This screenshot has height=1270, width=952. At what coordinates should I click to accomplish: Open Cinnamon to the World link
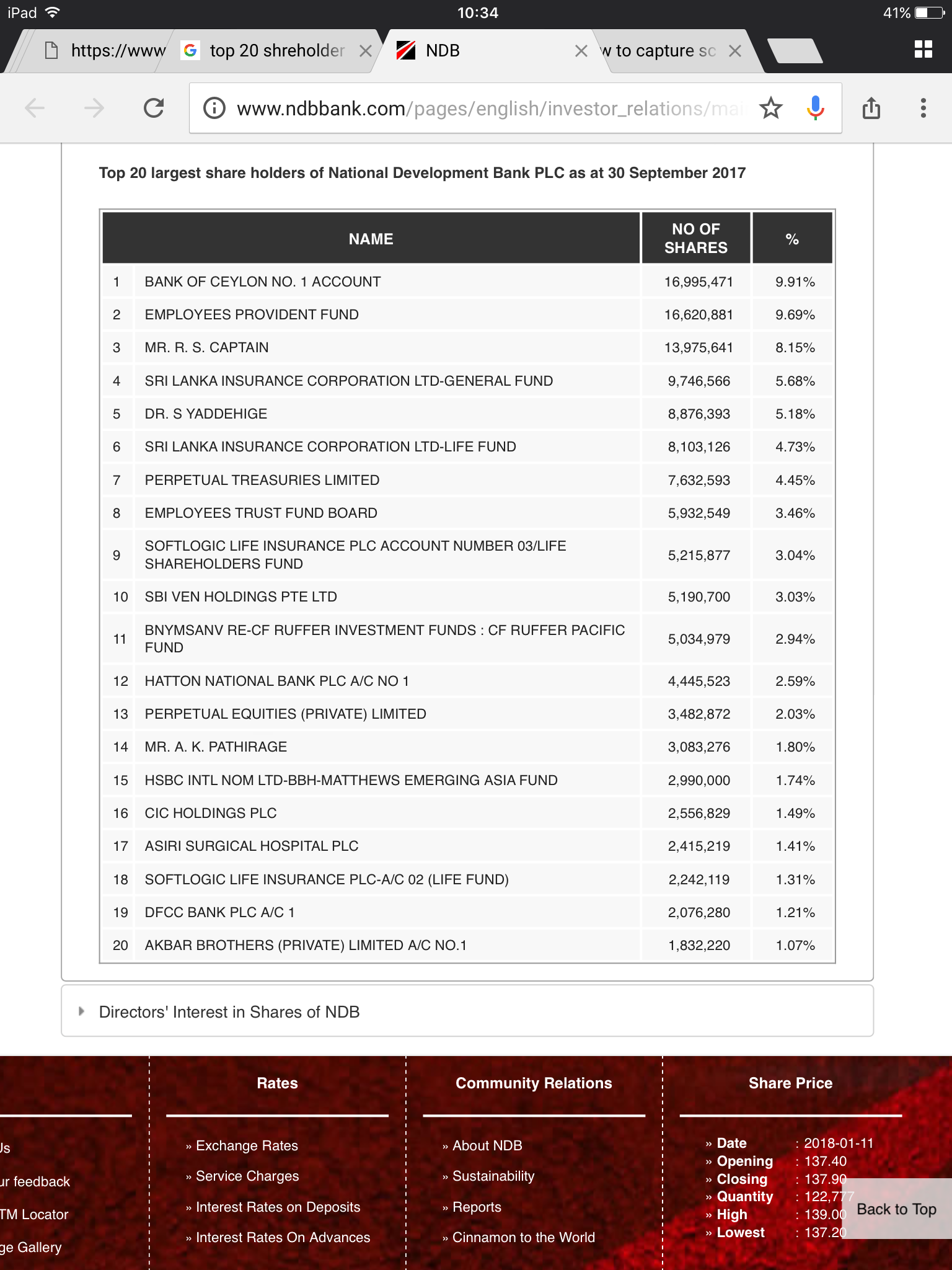524,1237
